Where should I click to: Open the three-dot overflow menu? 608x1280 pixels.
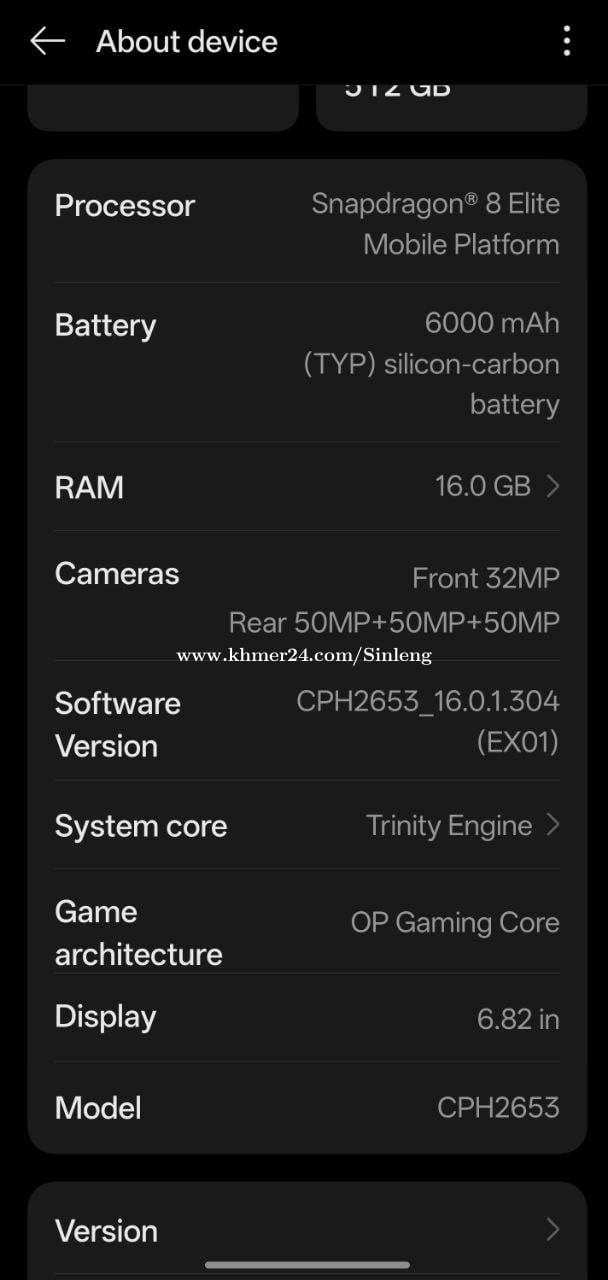coord(566,41)
